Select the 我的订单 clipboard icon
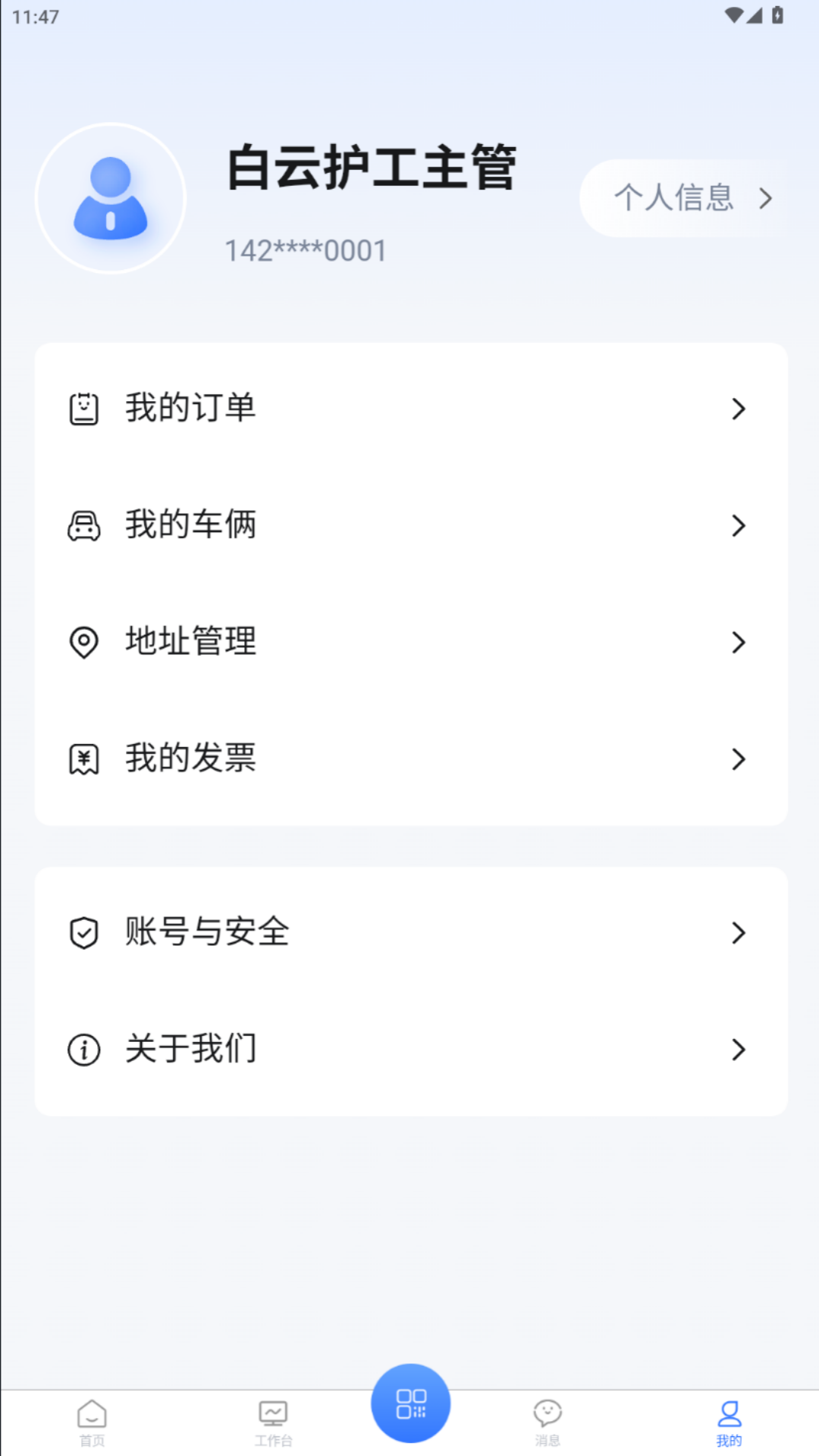Screen dimensions: 819x1456 pos(83,409)
